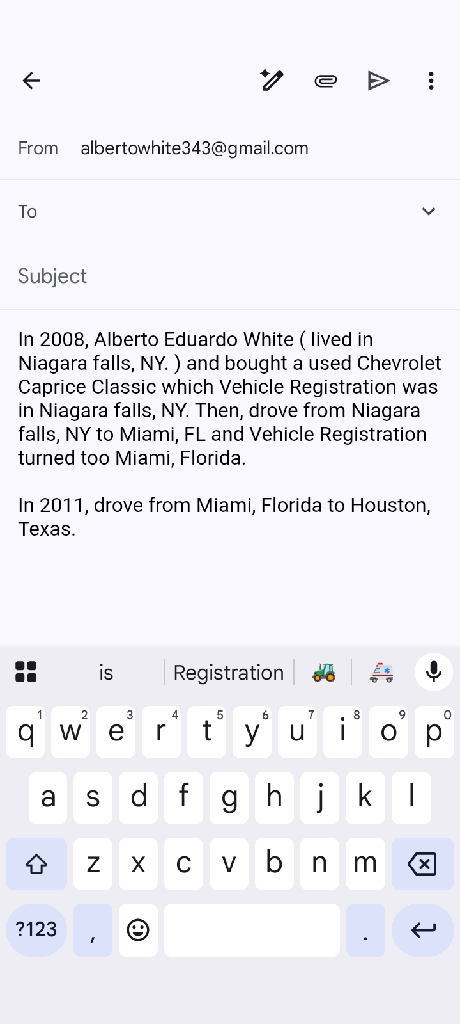Open the Help me write magic pen
The image size is (460, 1024).
(272, 80)
